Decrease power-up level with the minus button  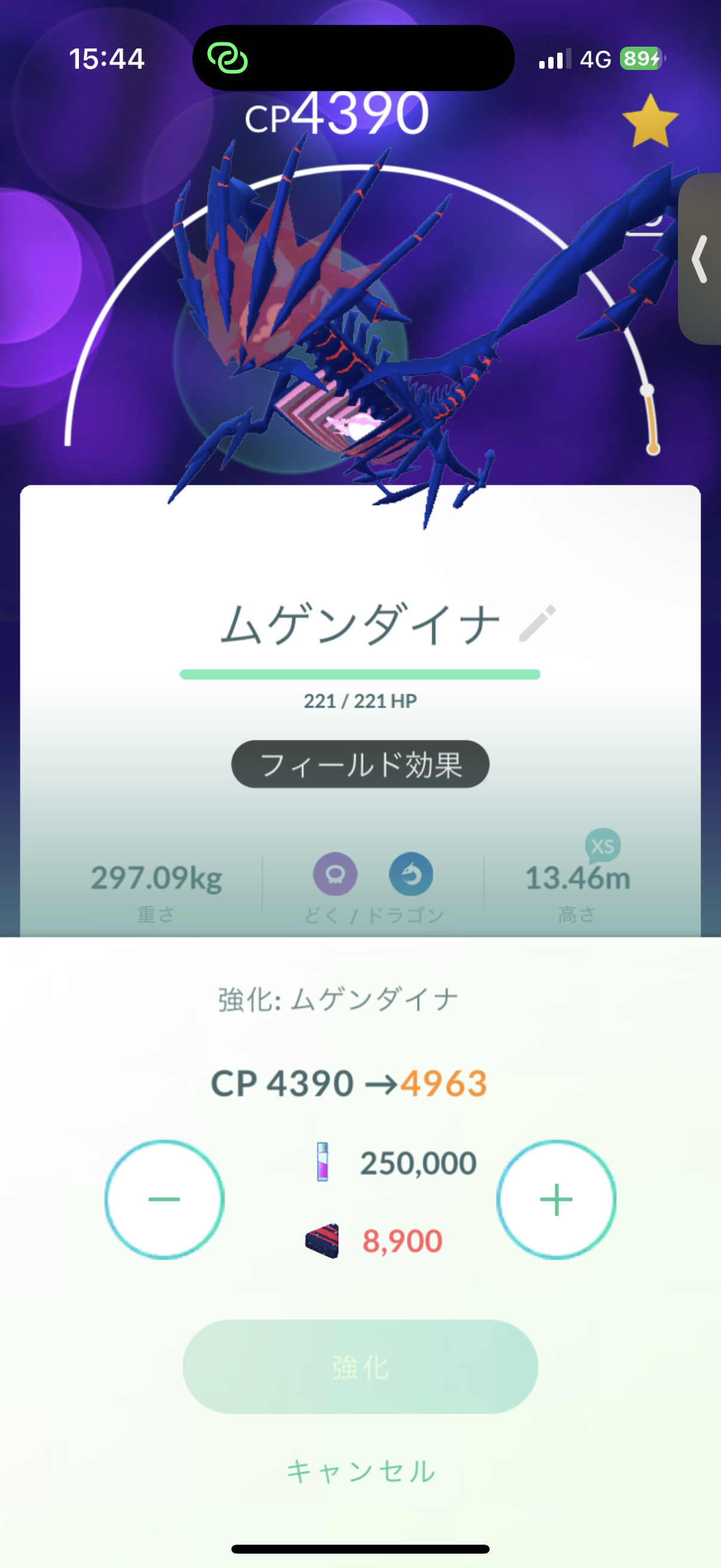[164, 1199]
